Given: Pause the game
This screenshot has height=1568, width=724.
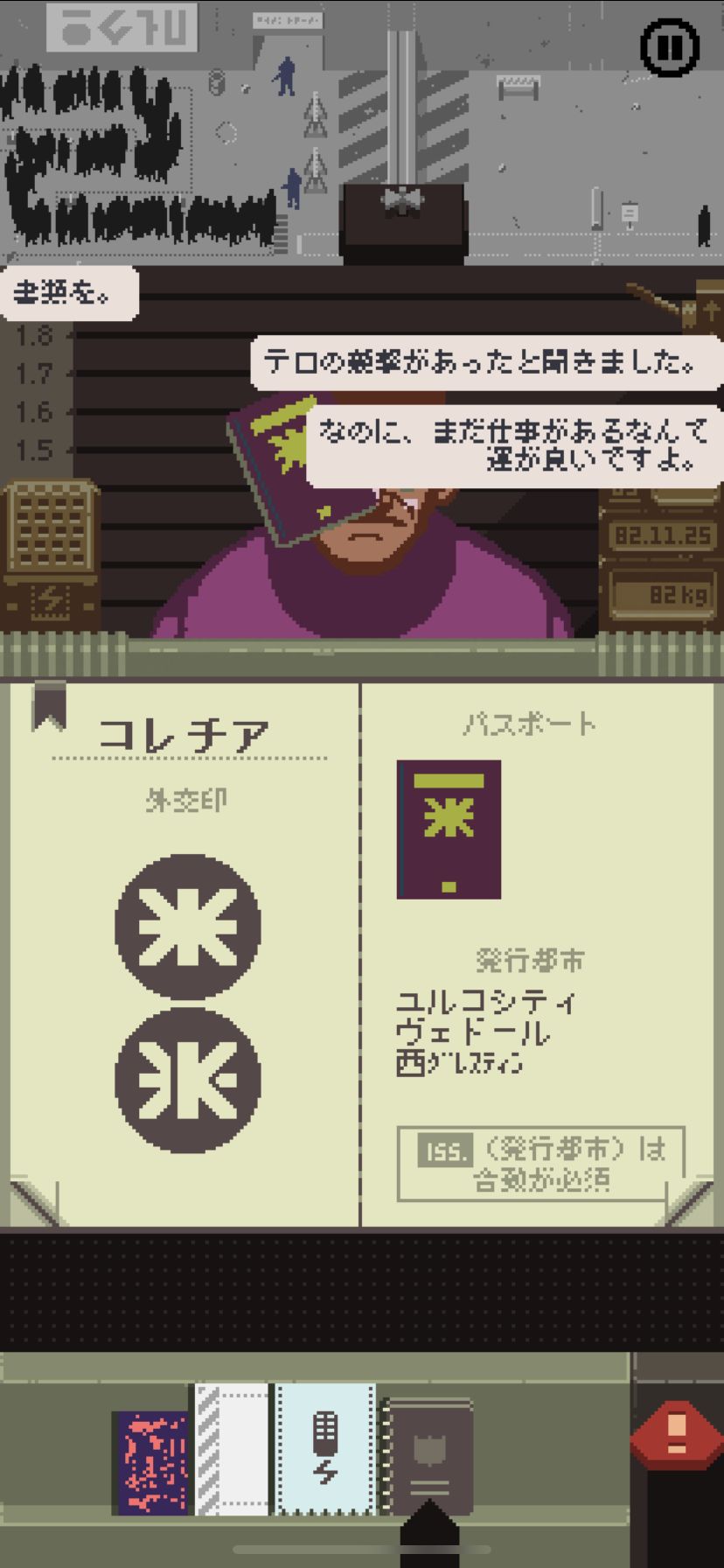Looking at the screenshot, I should [x=670, y=47].
